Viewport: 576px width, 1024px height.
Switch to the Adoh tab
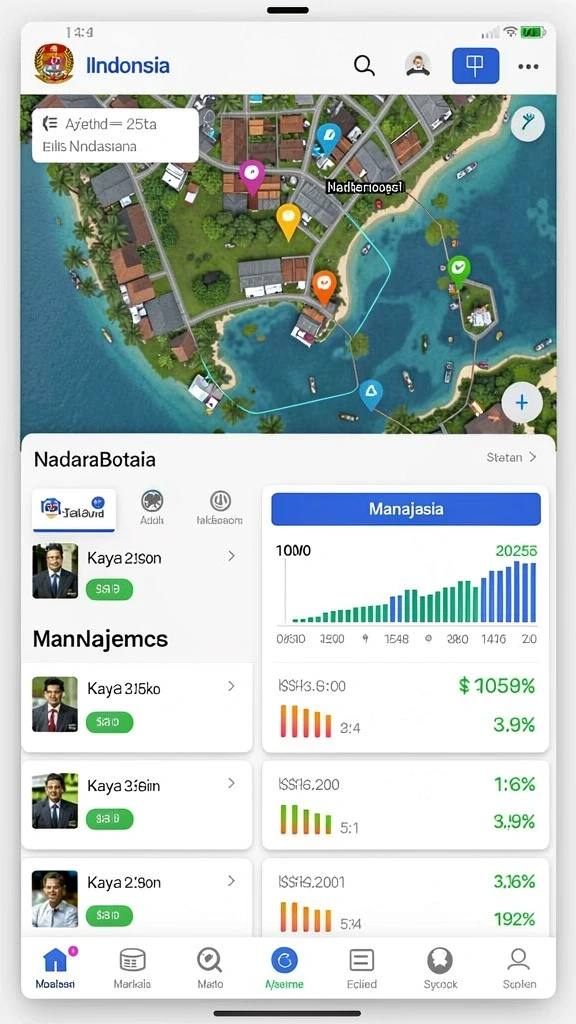152,508
